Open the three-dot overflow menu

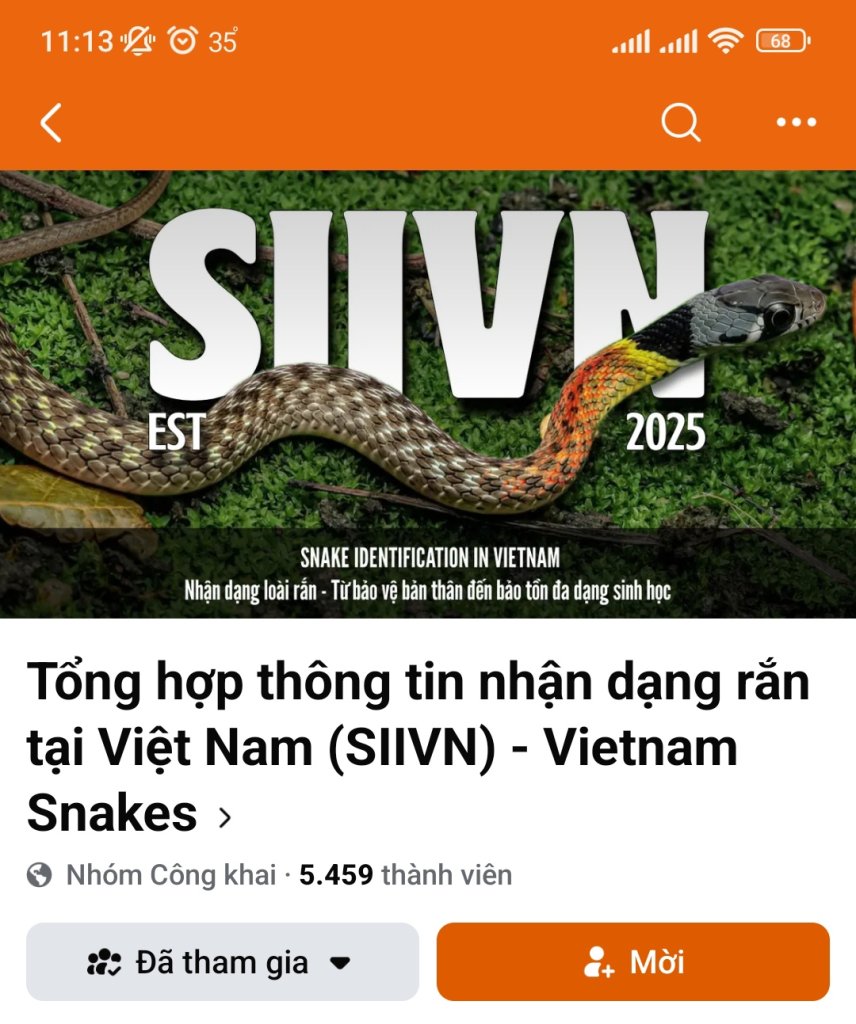796,123
